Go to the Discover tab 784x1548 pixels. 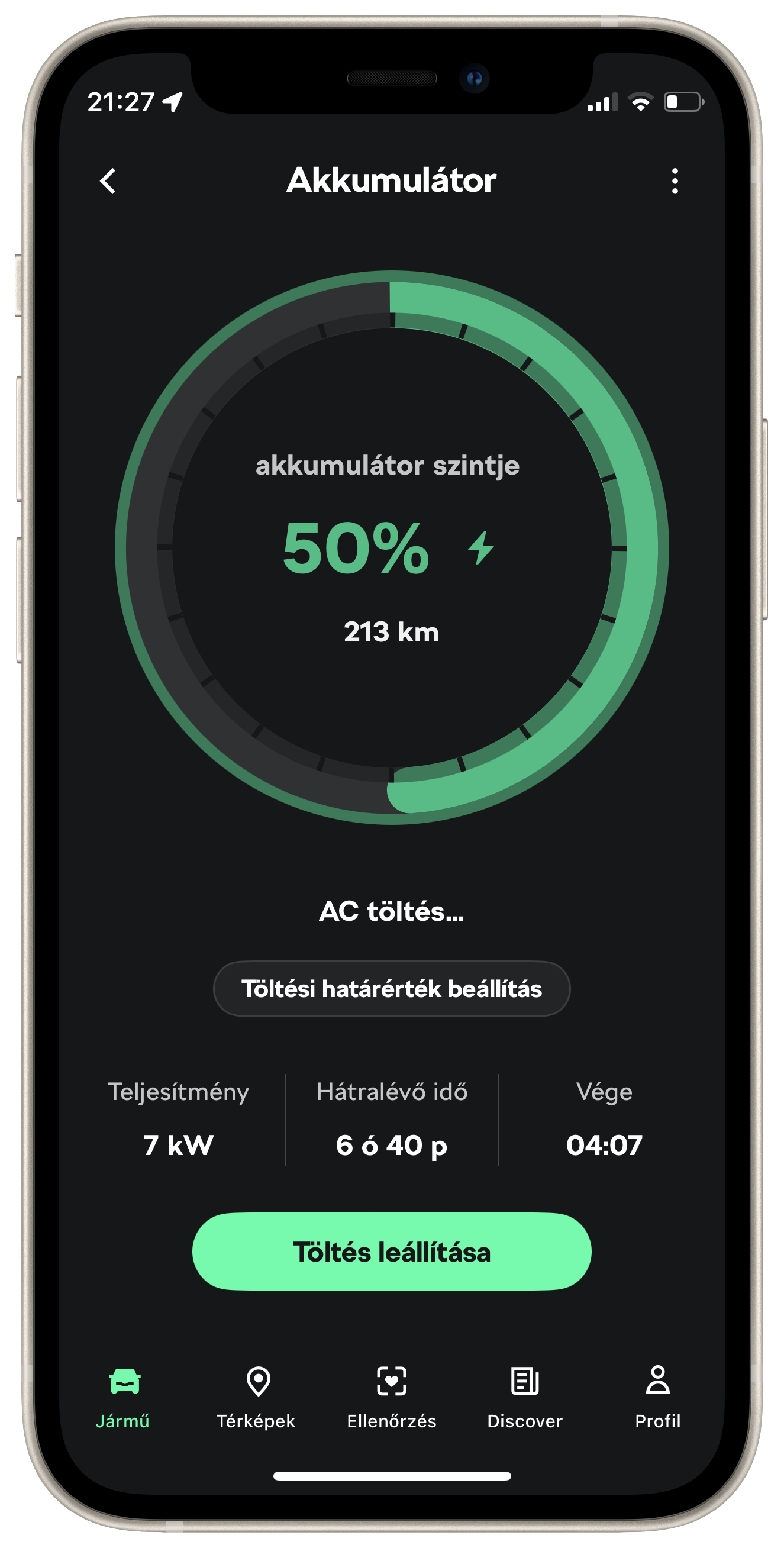[525, 1398]
